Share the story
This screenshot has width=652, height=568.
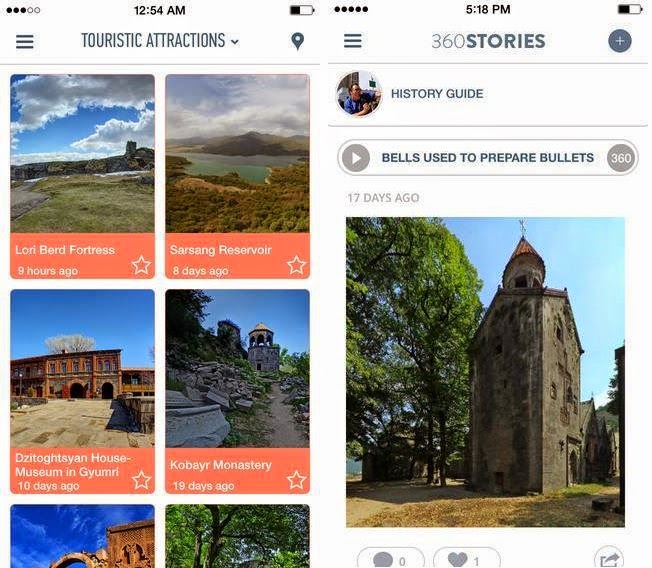(609, 558)
